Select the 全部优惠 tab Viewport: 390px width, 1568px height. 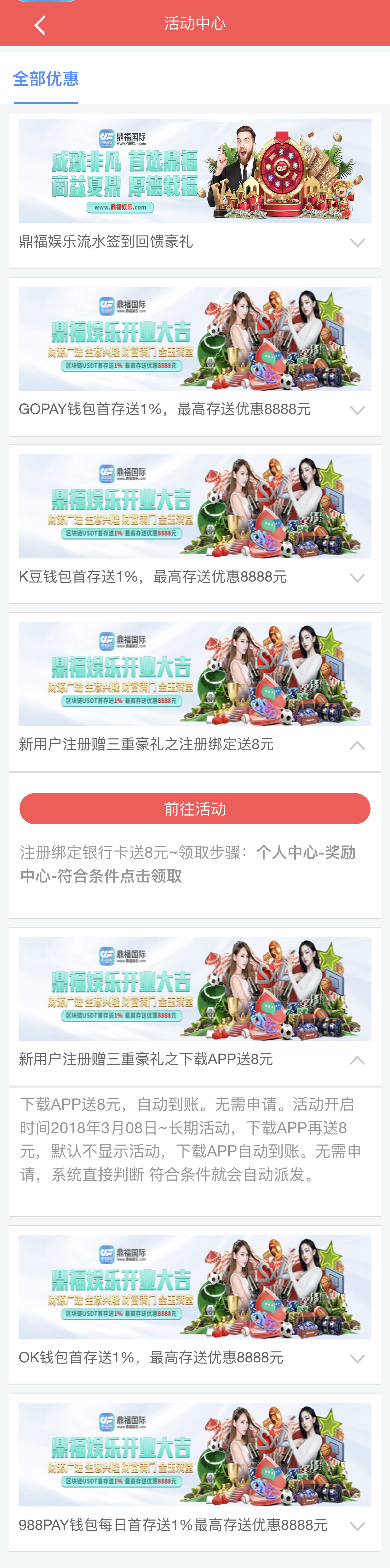[46, 79]
